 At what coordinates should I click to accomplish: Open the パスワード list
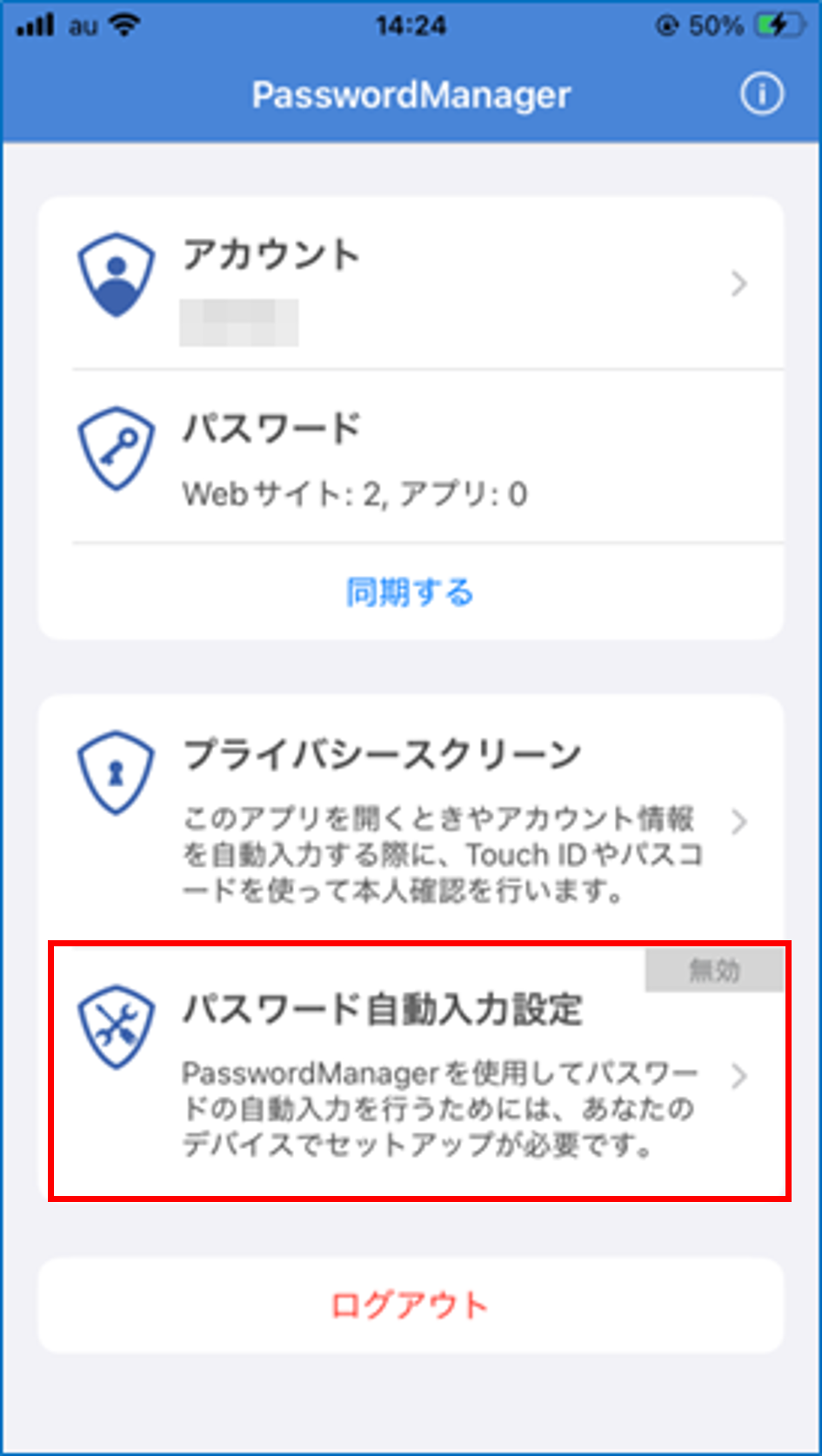411,458
